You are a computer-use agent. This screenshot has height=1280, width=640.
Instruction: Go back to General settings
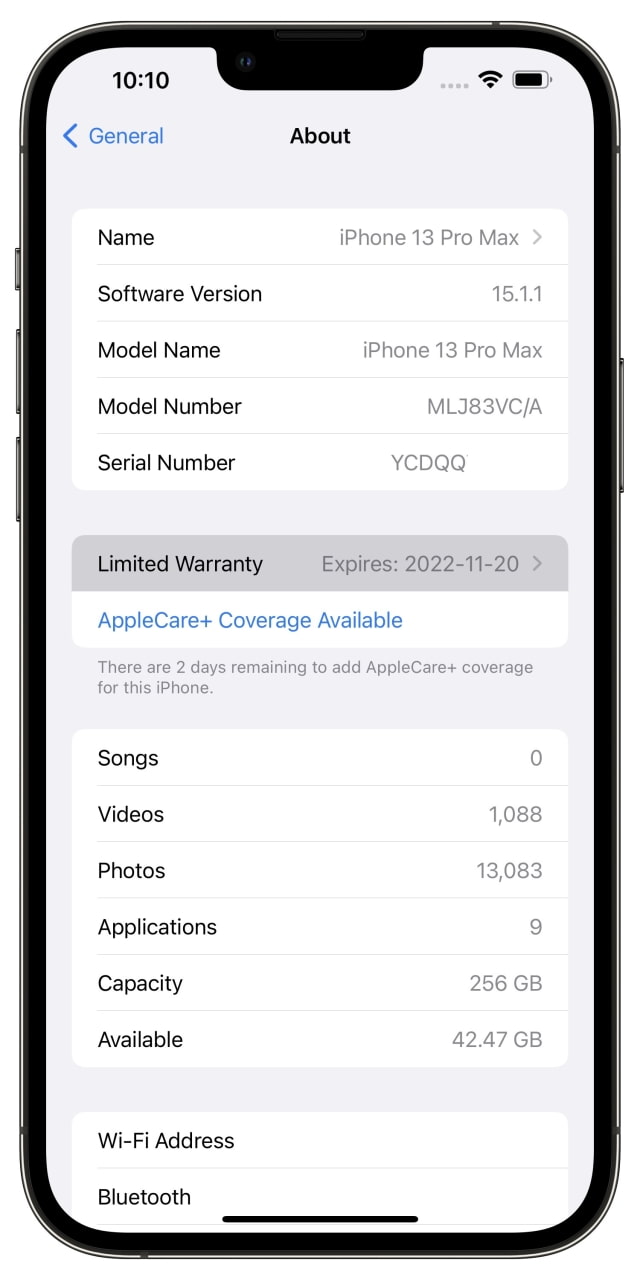(113, 136)
